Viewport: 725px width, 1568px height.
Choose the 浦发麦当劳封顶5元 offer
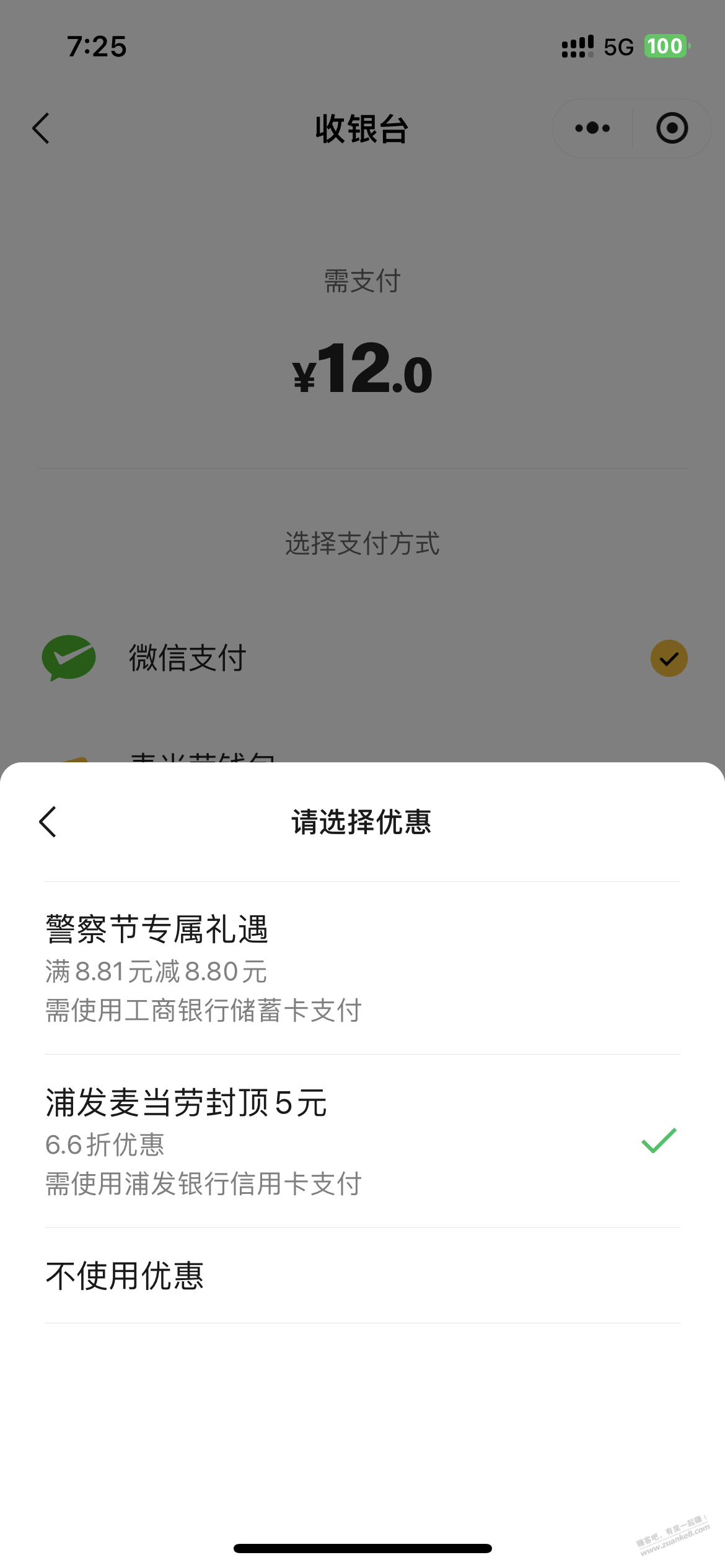(x=362, y=1141)
